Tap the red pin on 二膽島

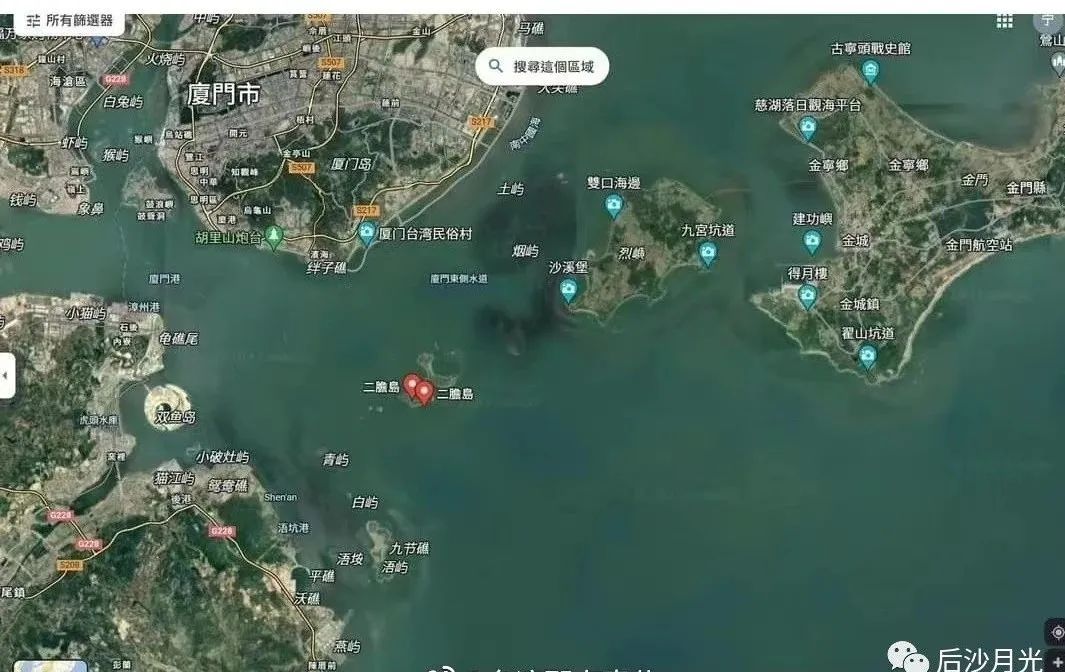[424, 391]
